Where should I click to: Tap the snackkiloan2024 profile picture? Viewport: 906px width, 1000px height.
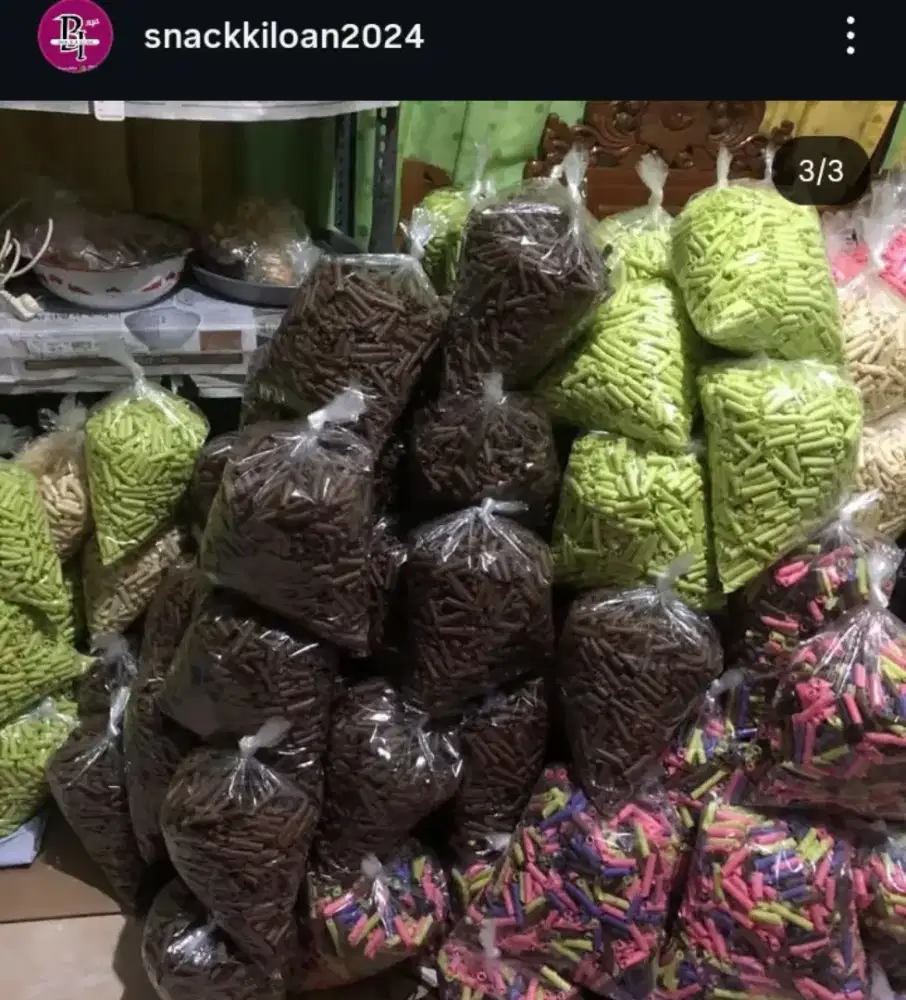pos(75,36)
